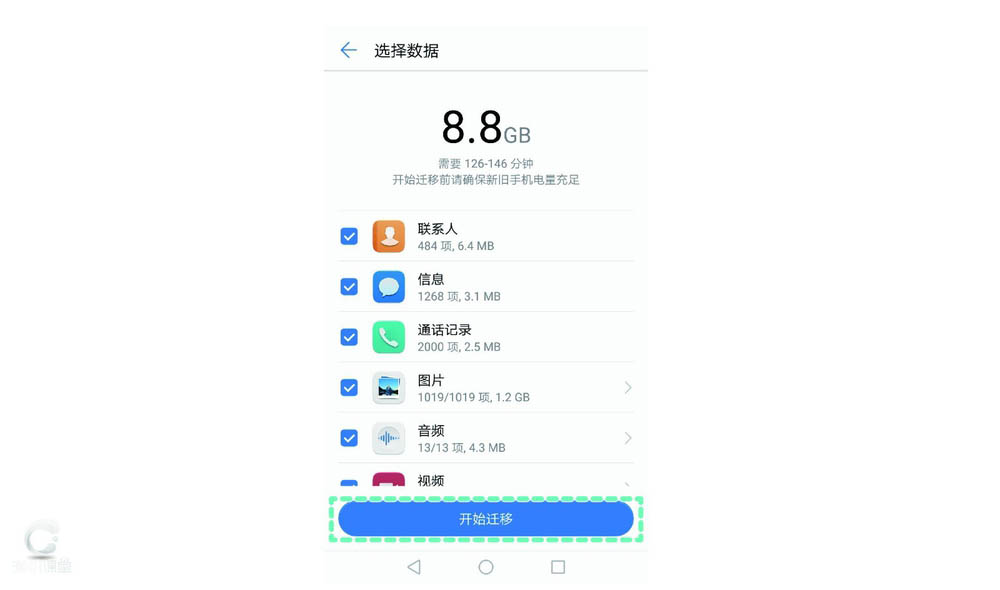Open 音频 item details
The width and height of the screenshot is (1000, 590).
click(627, 438)
